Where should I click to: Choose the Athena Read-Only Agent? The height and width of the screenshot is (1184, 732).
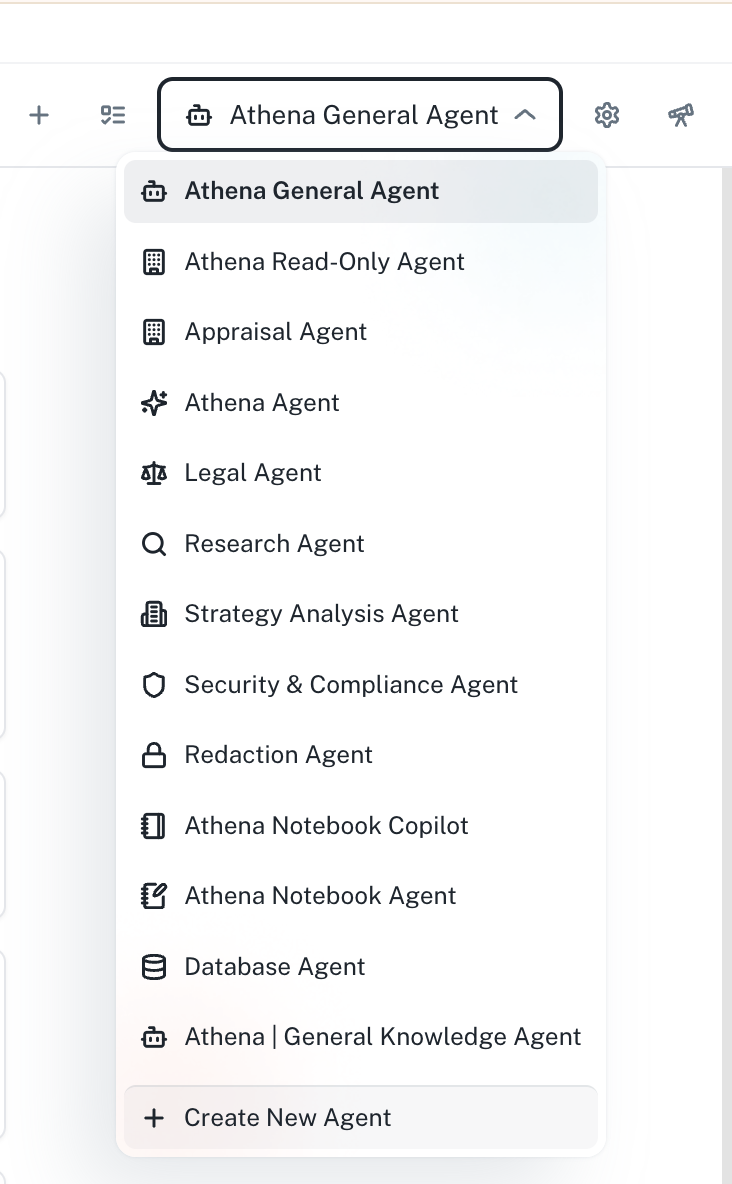tap(324, 262)
